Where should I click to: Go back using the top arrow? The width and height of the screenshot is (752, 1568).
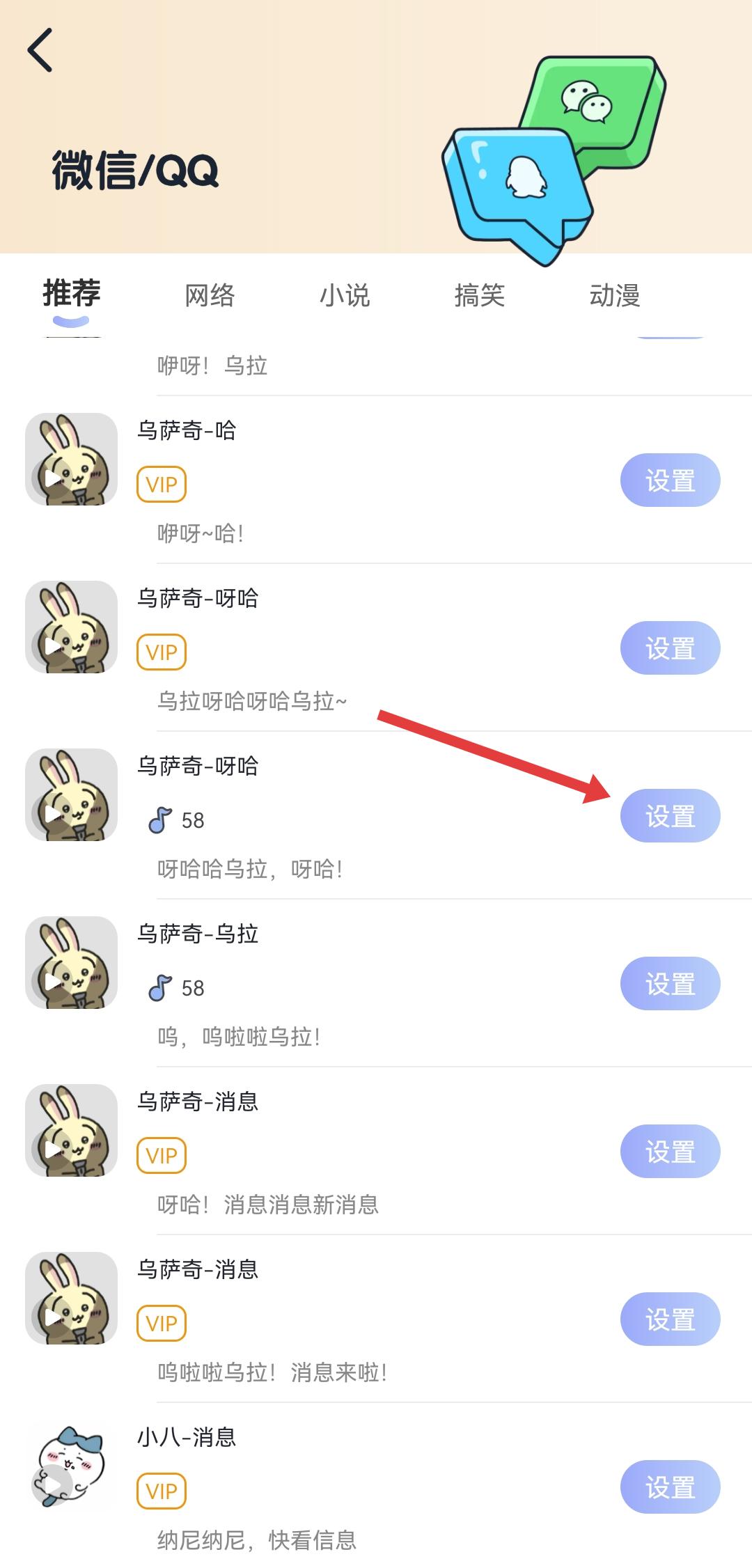(x=40, y=50)
